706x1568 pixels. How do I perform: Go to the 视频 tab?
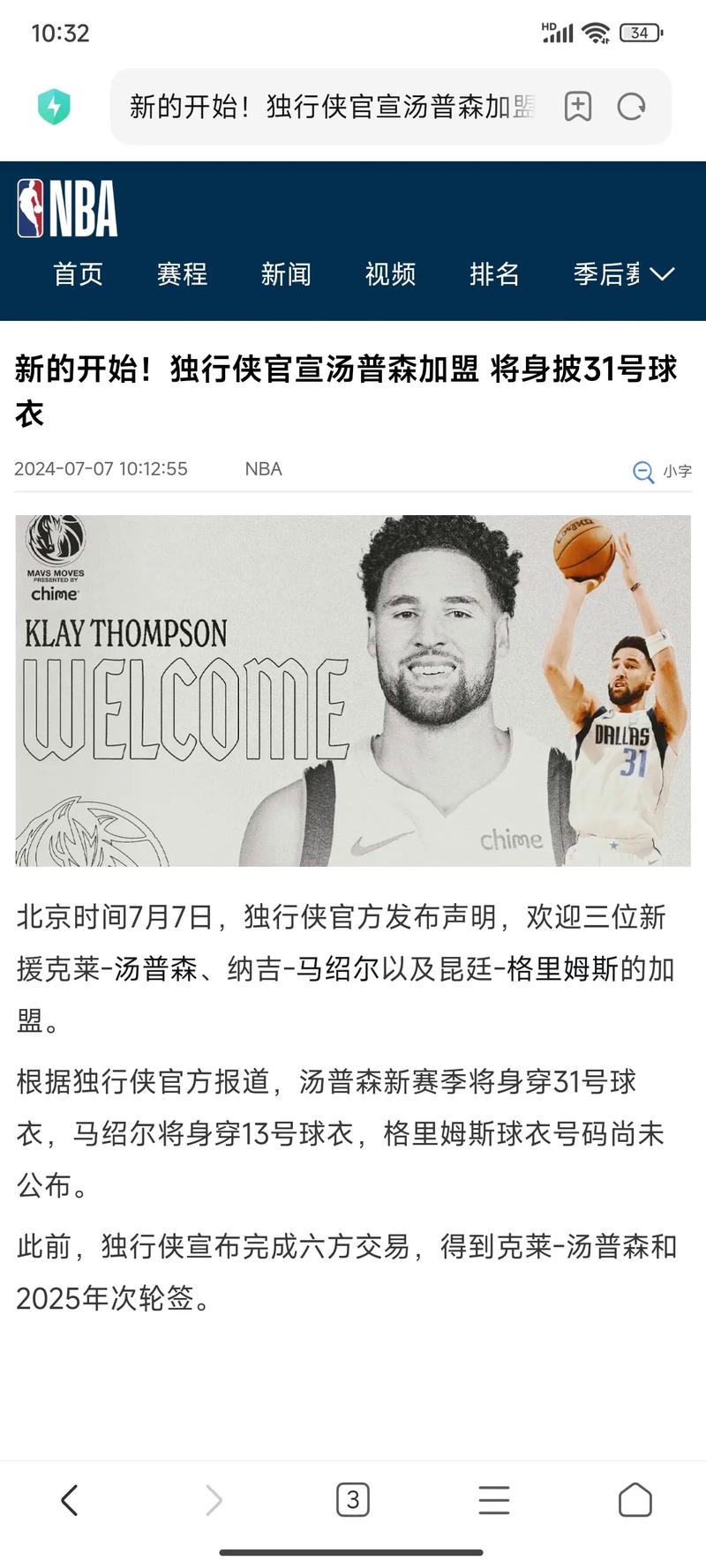click(390, 274)
